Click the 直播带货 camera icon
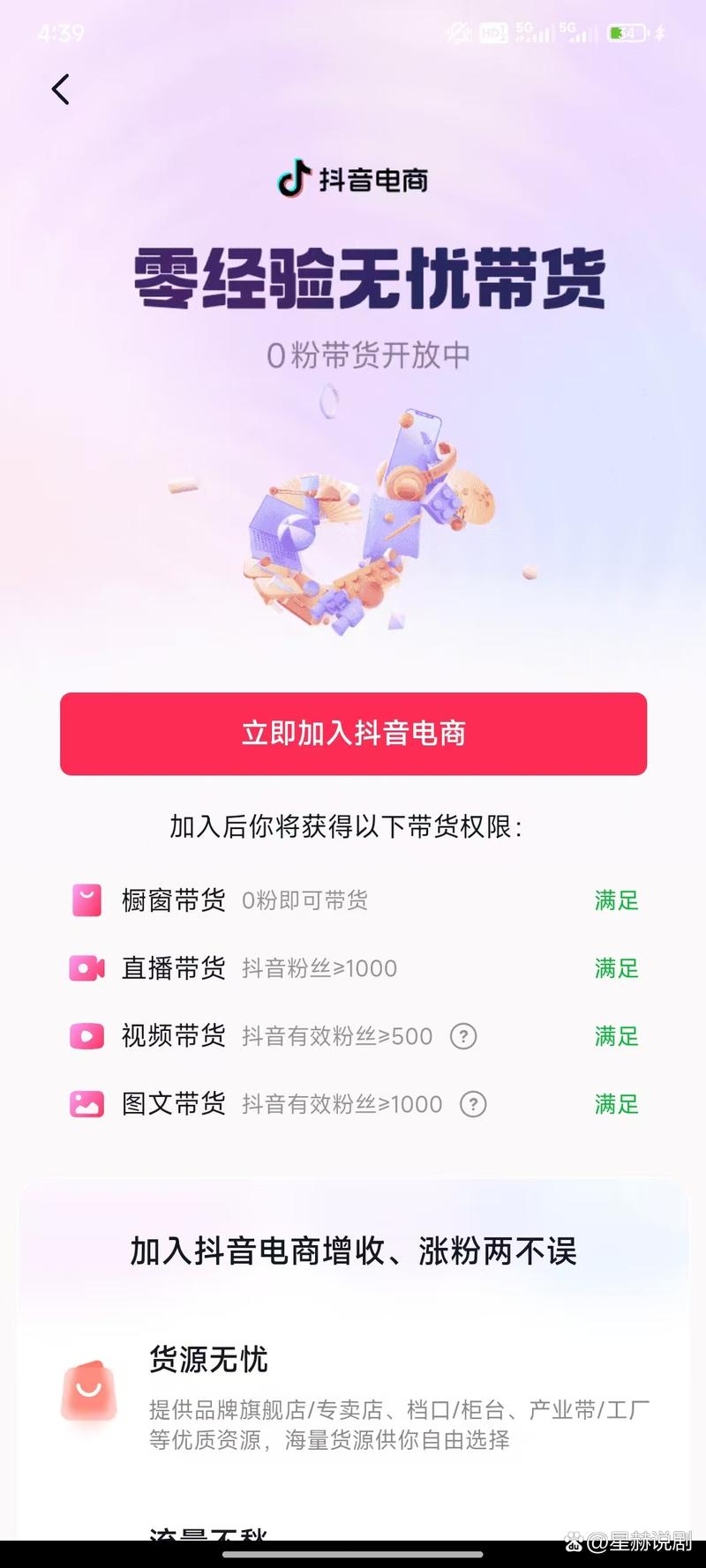Screen dimensions: 706x1568 [x=86, y=968]
